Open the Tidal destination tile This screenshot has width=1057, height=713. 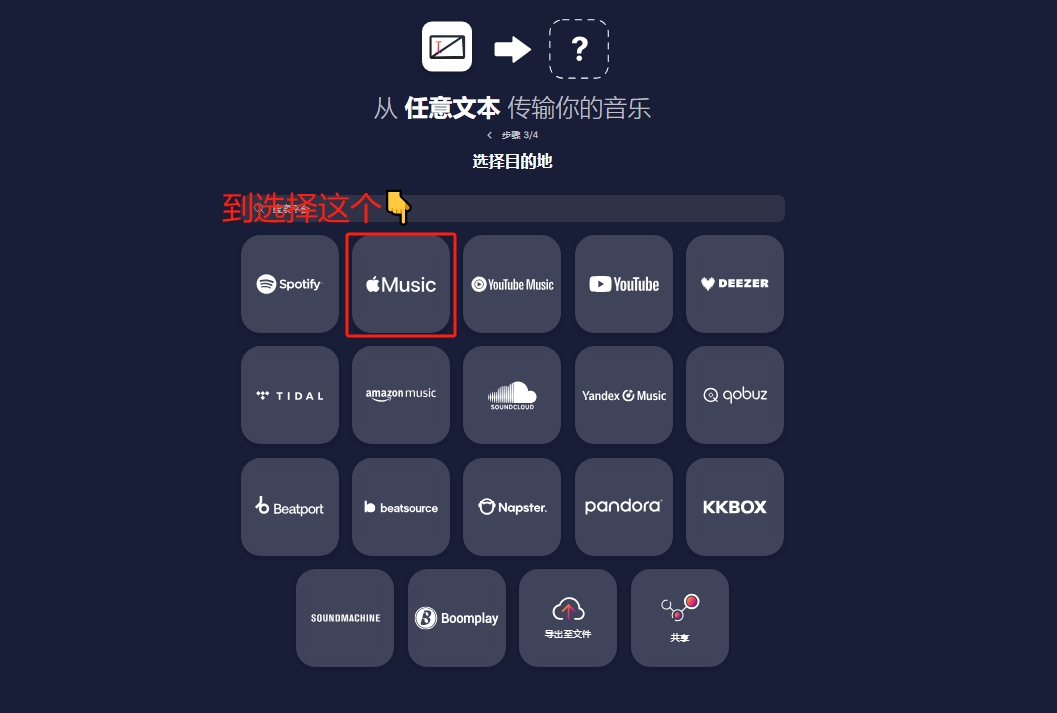tap(290, 395)
